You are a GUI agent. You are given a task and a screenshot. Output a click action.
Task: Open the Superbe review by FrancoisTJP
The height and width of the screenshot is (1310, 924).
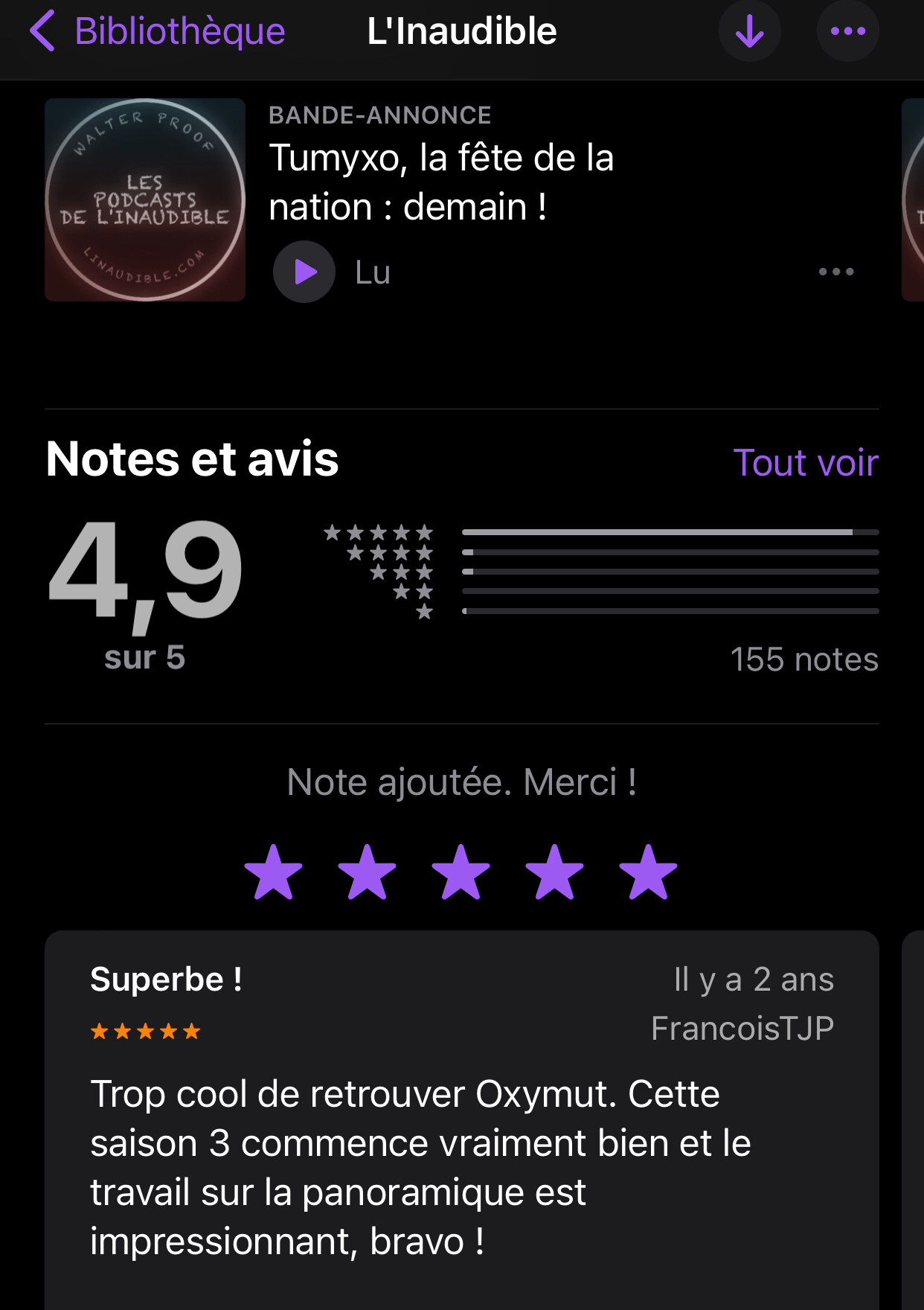pos(461,1116)
